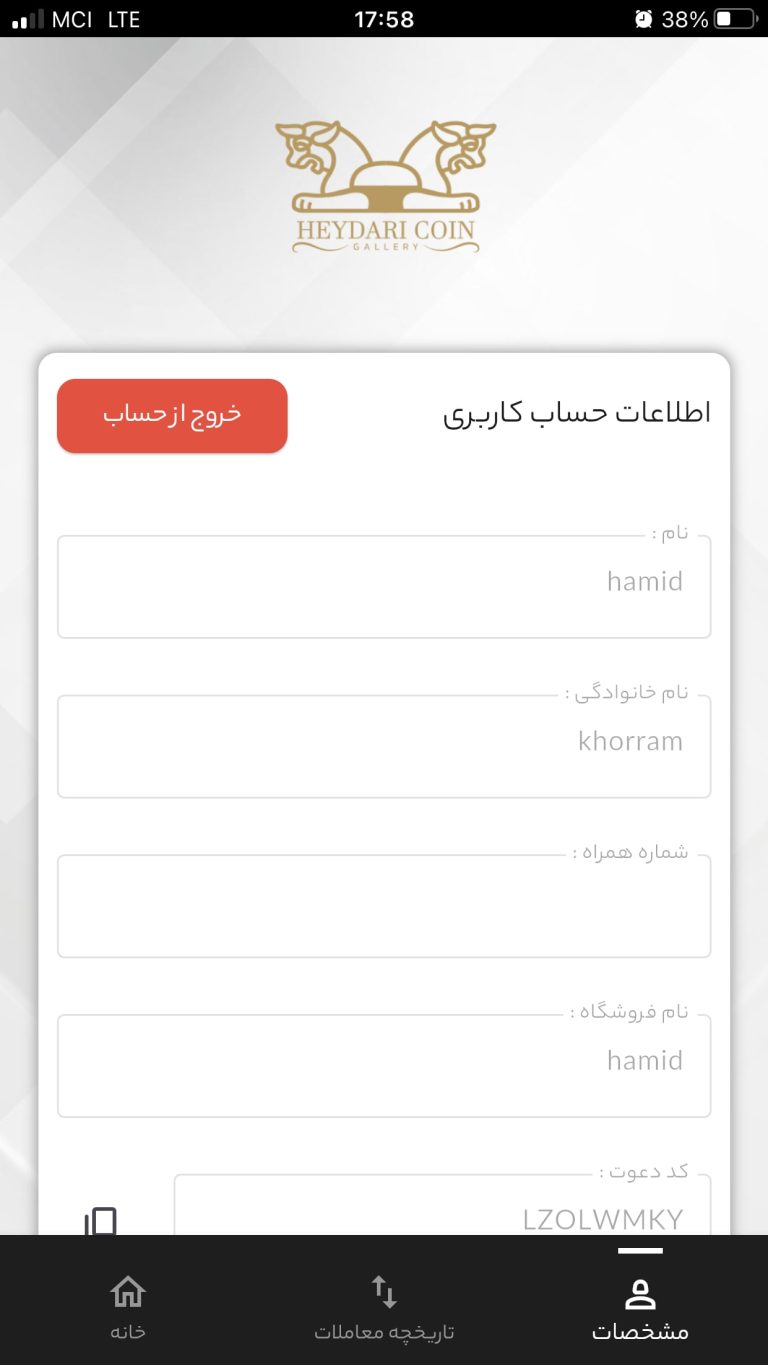Tap the نام فروشگاه store name field

point(384,1066)
